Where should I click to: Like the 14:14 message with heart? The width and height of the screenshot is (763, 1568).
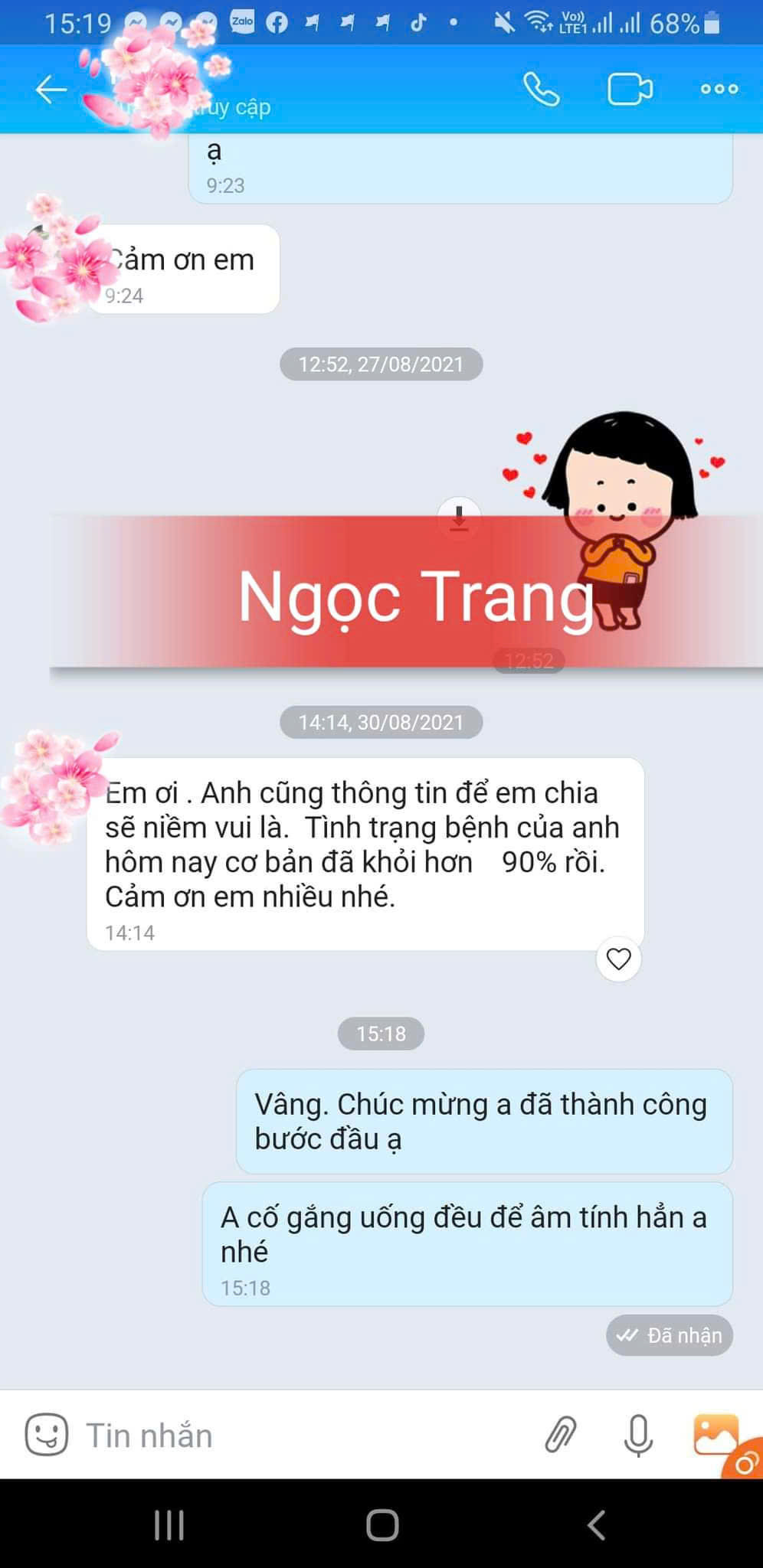click(x=618, y=959)
